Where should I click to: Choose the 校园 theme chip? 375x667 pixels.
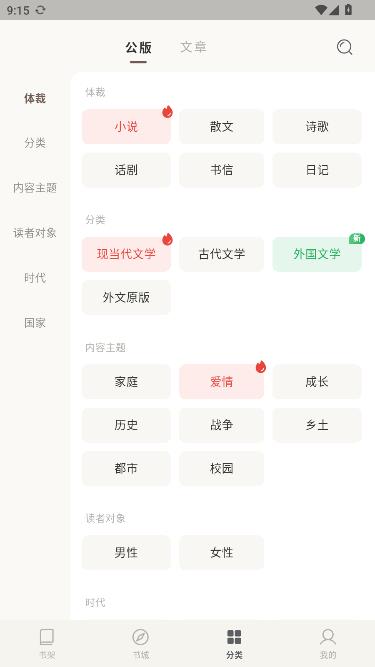pyautogui.click(x=222, y=468)
